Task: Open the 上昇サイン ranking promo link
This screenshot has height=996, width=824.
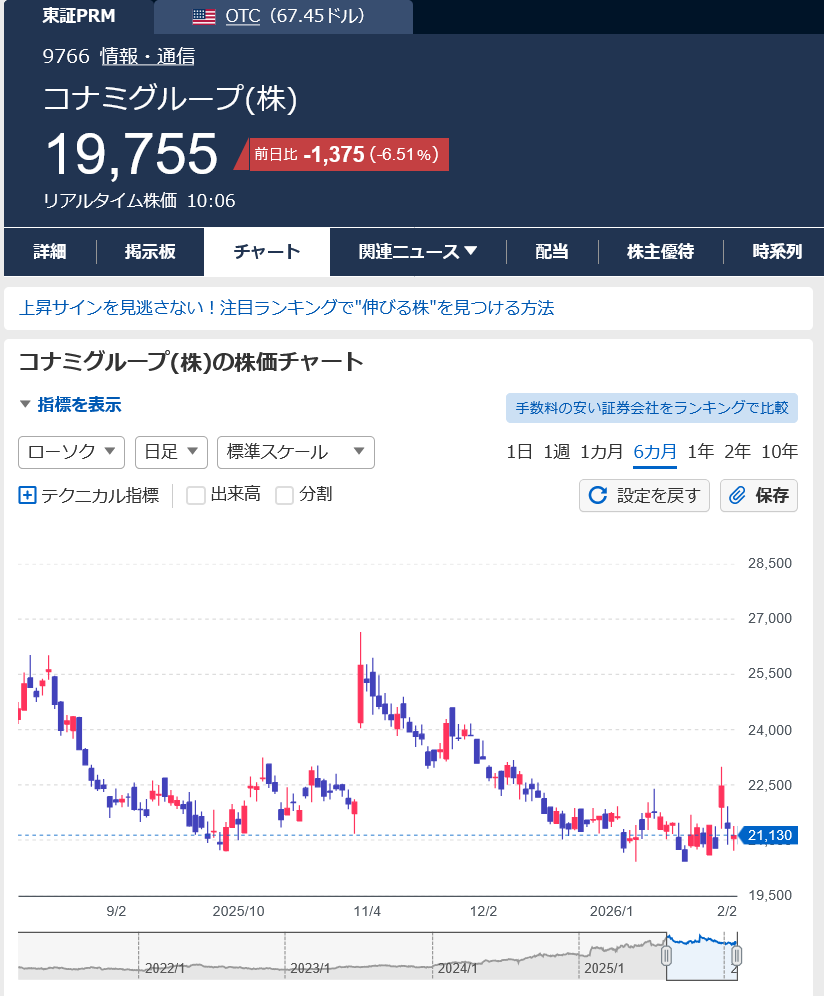Action: coord(286,308)
